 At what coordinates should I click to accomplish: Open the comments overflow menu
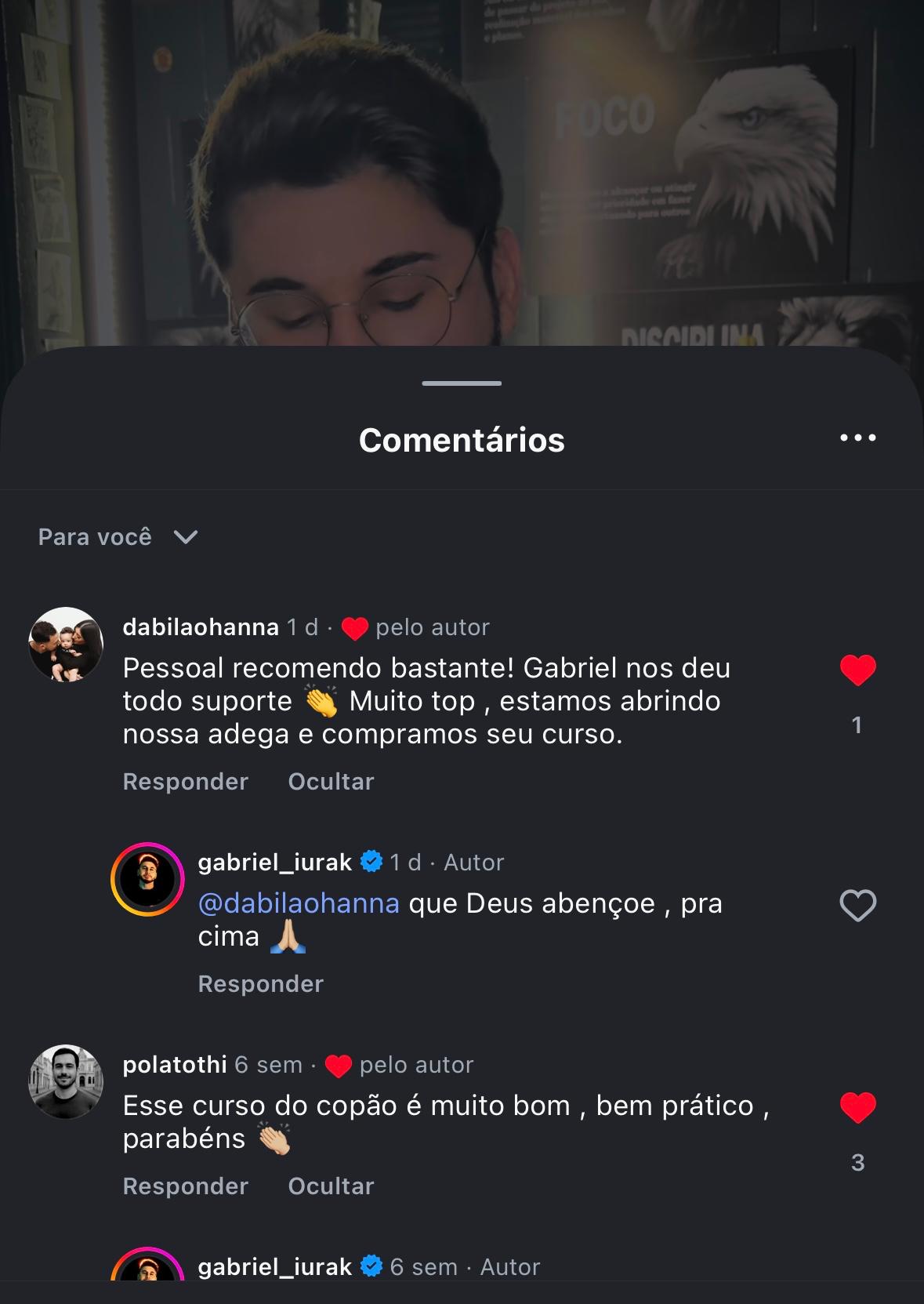857,438
